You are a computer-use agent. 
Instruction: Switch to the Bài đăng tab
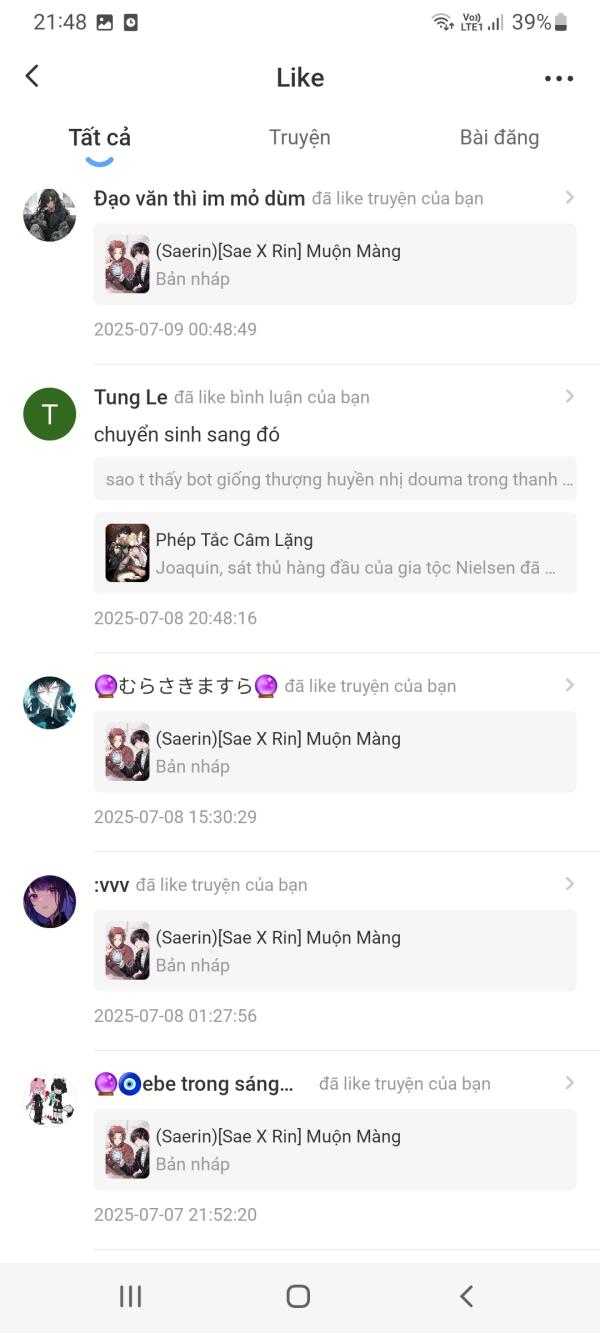[499, 138]
